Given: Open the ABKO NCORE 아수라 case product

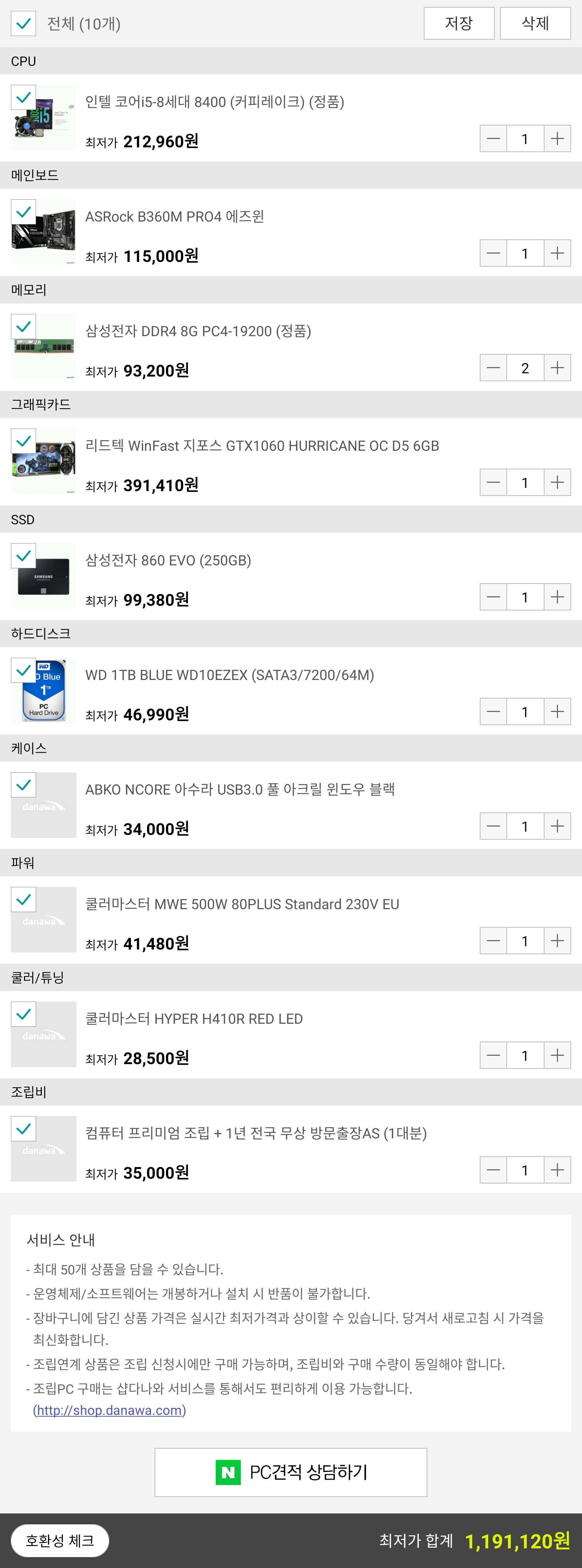Looking at the screenshot, I should [240, 789].
